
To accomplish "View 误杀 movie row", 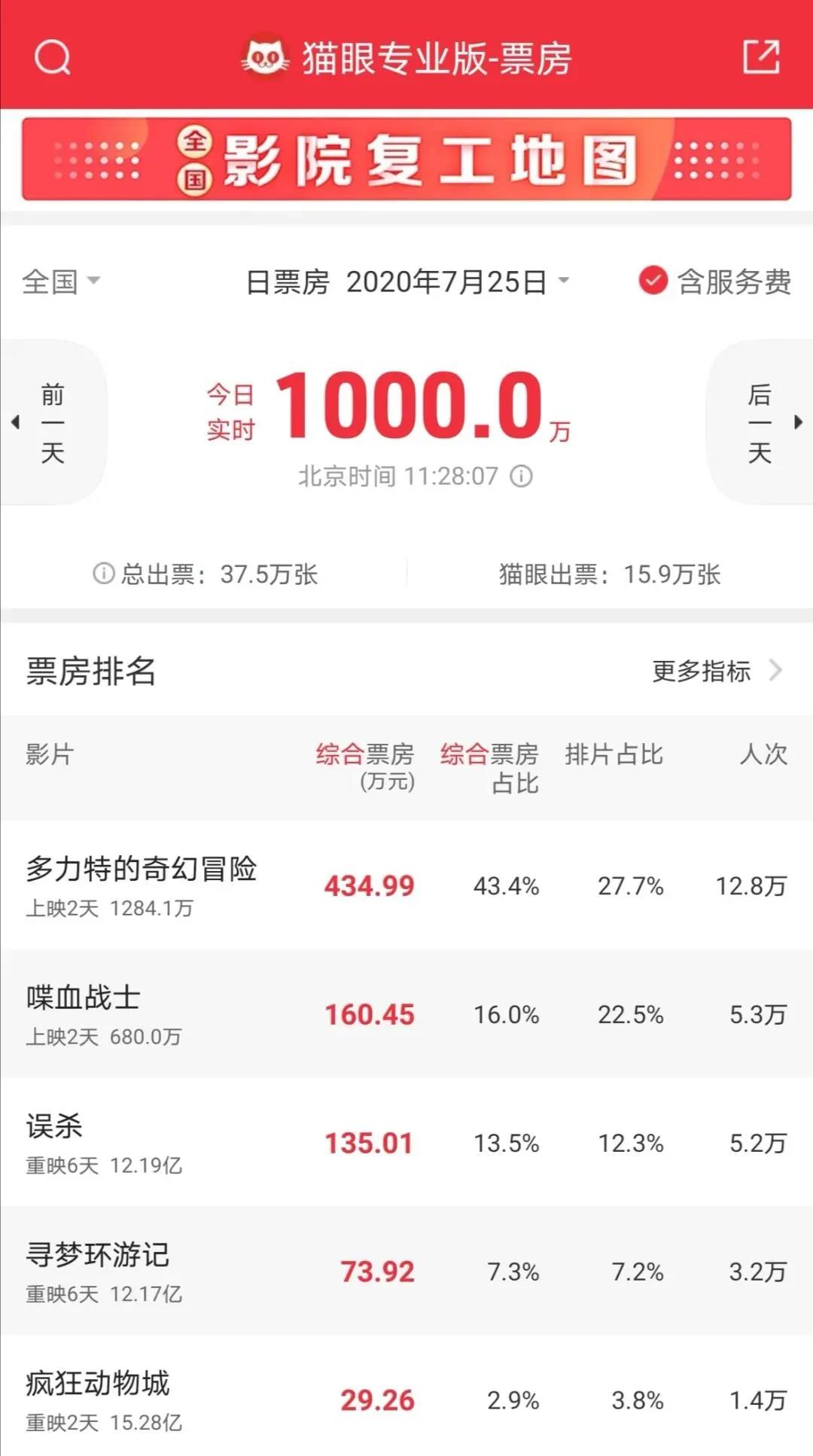I will pos(406,1143).
